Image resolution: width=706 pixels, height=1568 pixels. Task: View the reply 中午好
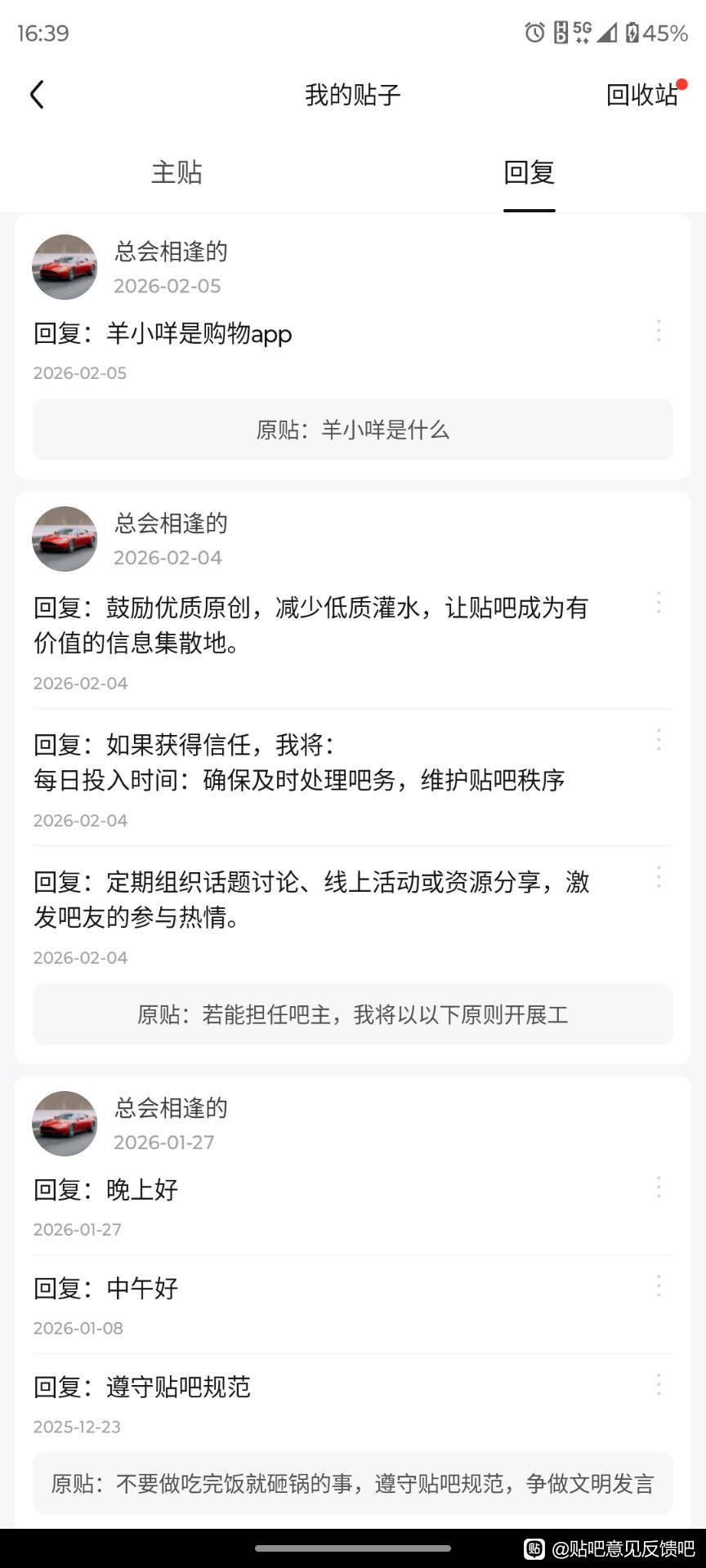coord(142,1289)
